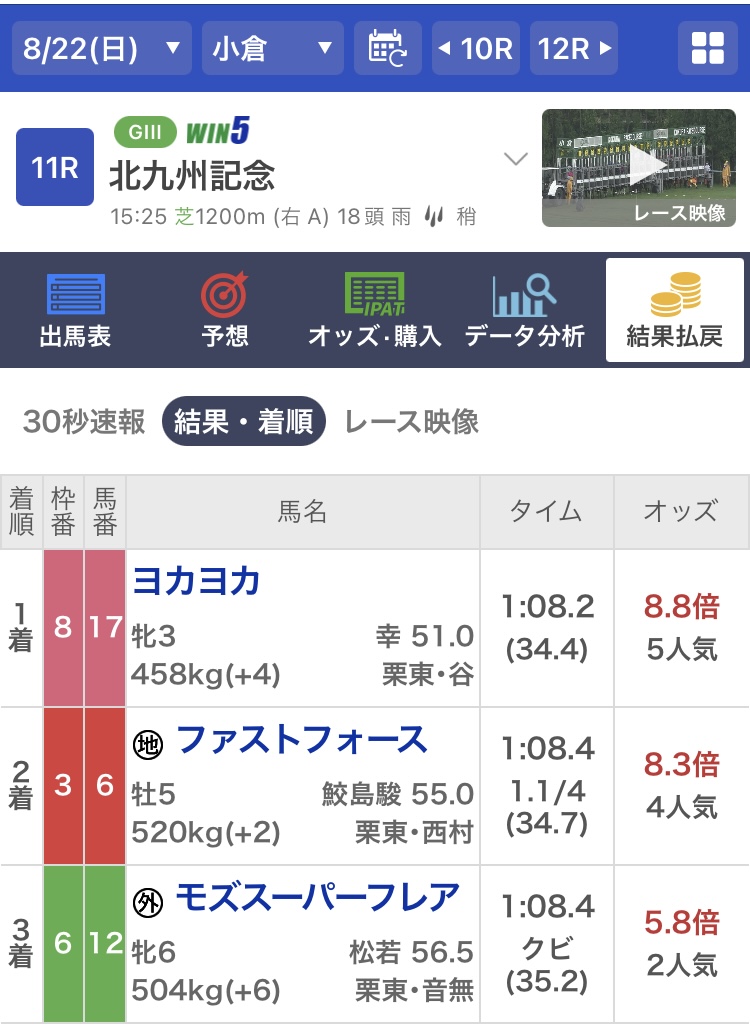The image size is (750, 1026).
Task: Open the データ分析 tab
Action: point(524,310)
